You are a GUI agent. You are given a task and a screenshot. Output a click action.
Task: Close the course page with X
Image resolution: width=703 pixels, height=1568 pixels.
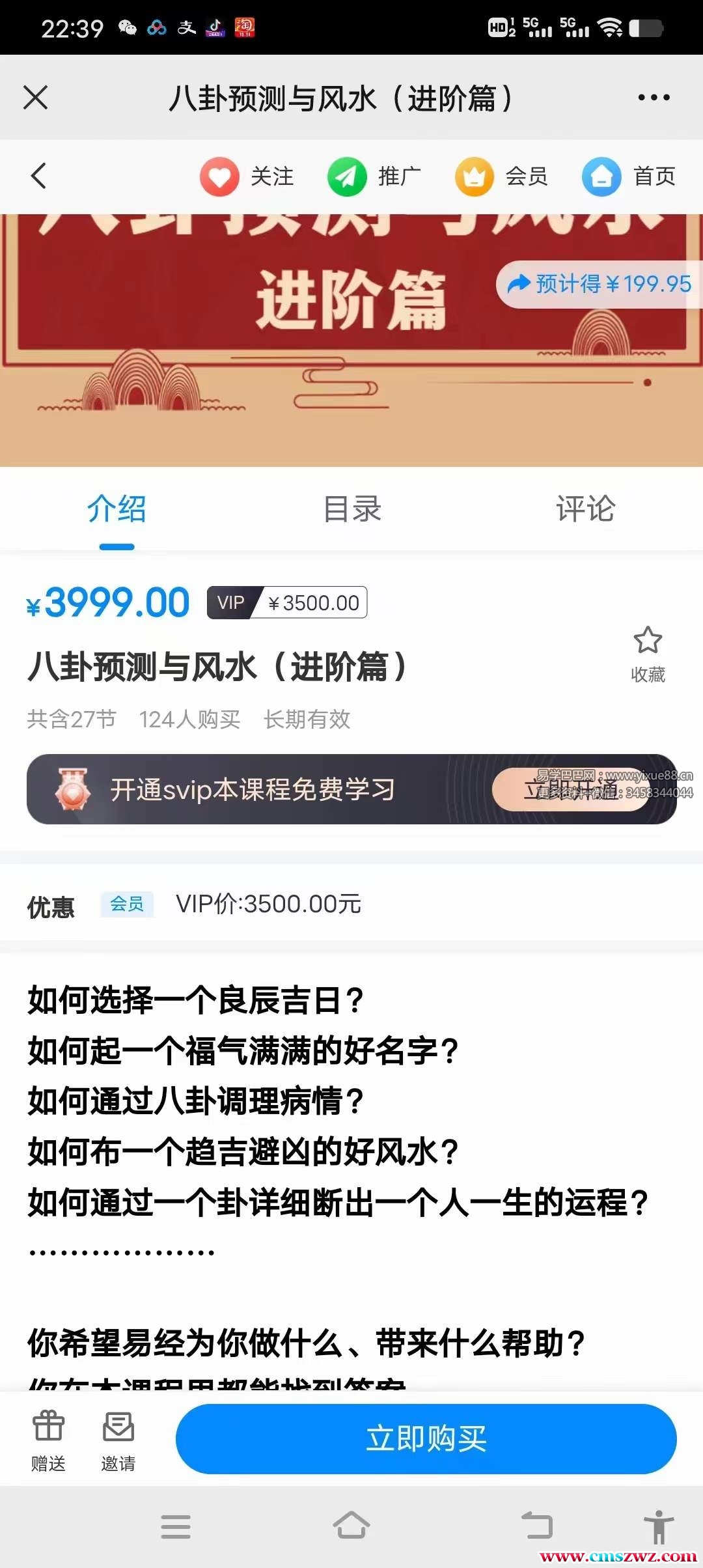point(36,98)
